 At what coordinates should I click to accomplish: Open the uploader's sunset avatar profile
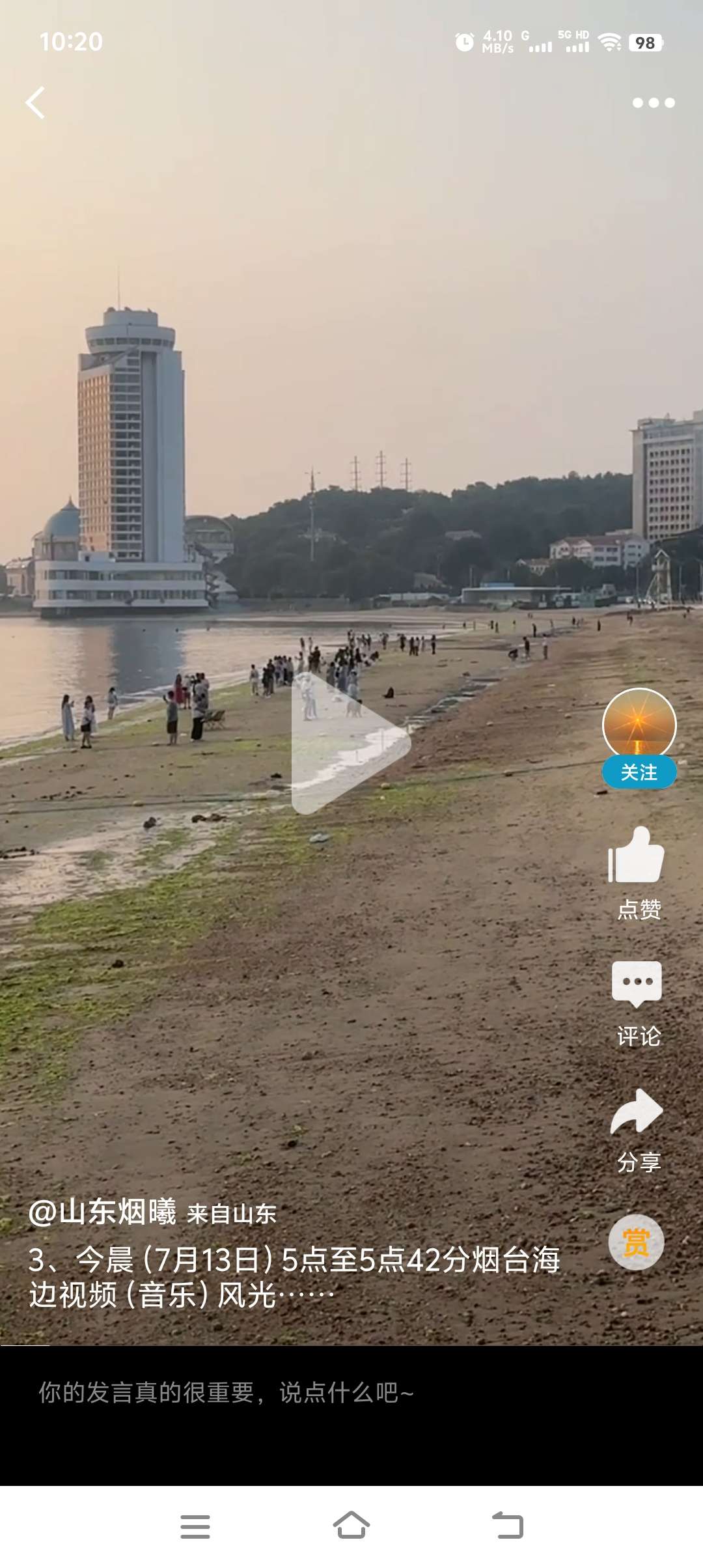(x=639, y=723)
